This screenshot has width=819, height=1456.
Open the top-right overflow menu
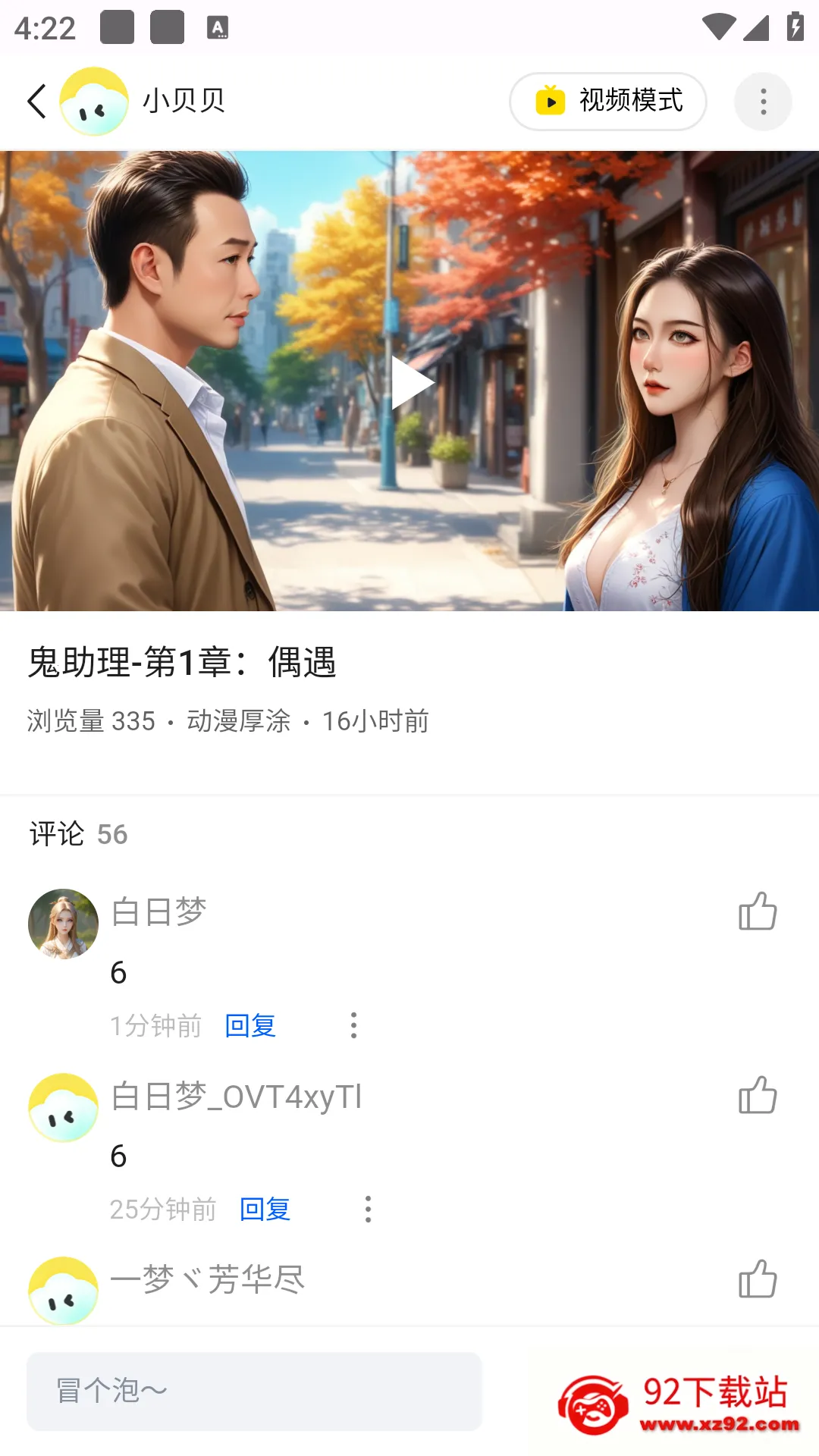click(x=763, y=102)
